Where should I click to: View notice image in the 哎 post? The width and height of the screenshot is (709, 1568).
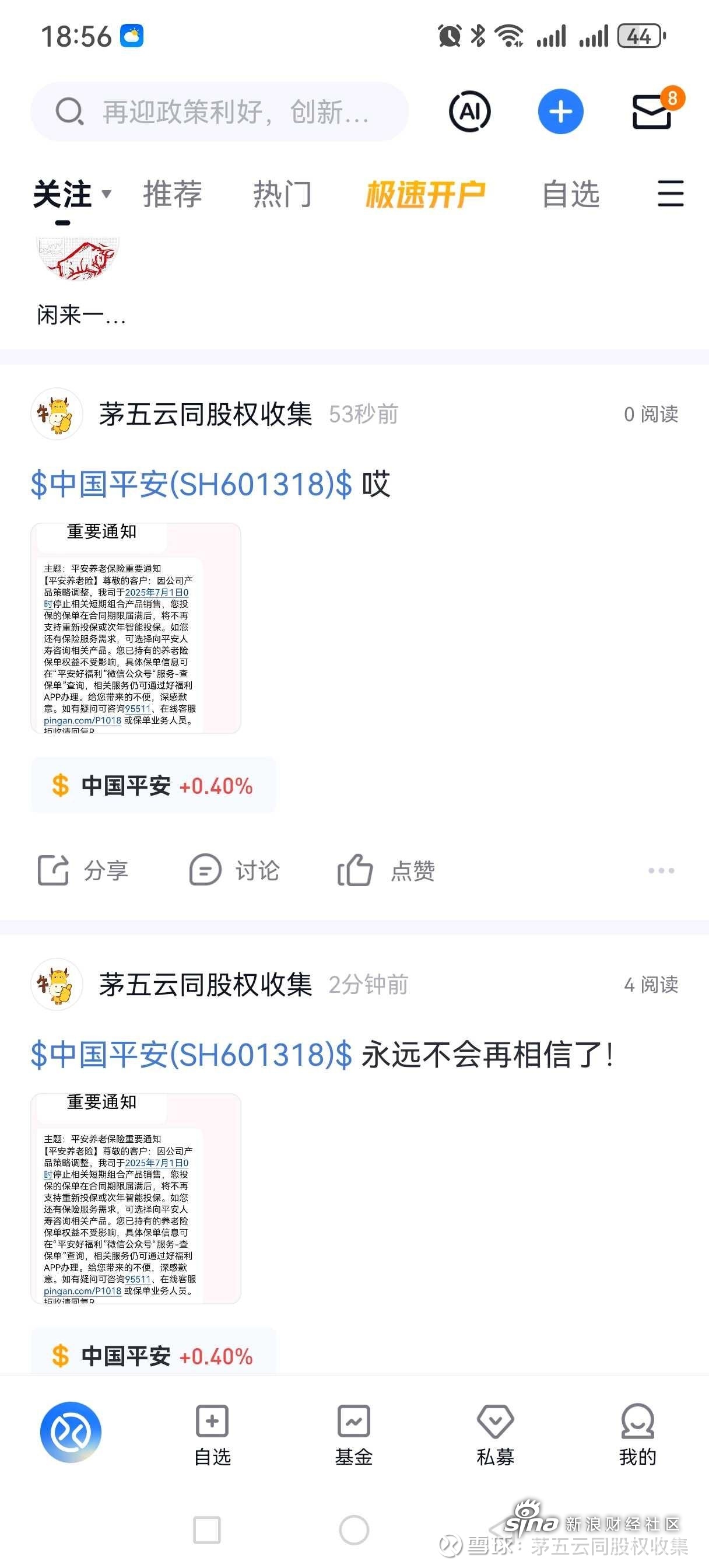pyautogui.click(x=136, y=628)
